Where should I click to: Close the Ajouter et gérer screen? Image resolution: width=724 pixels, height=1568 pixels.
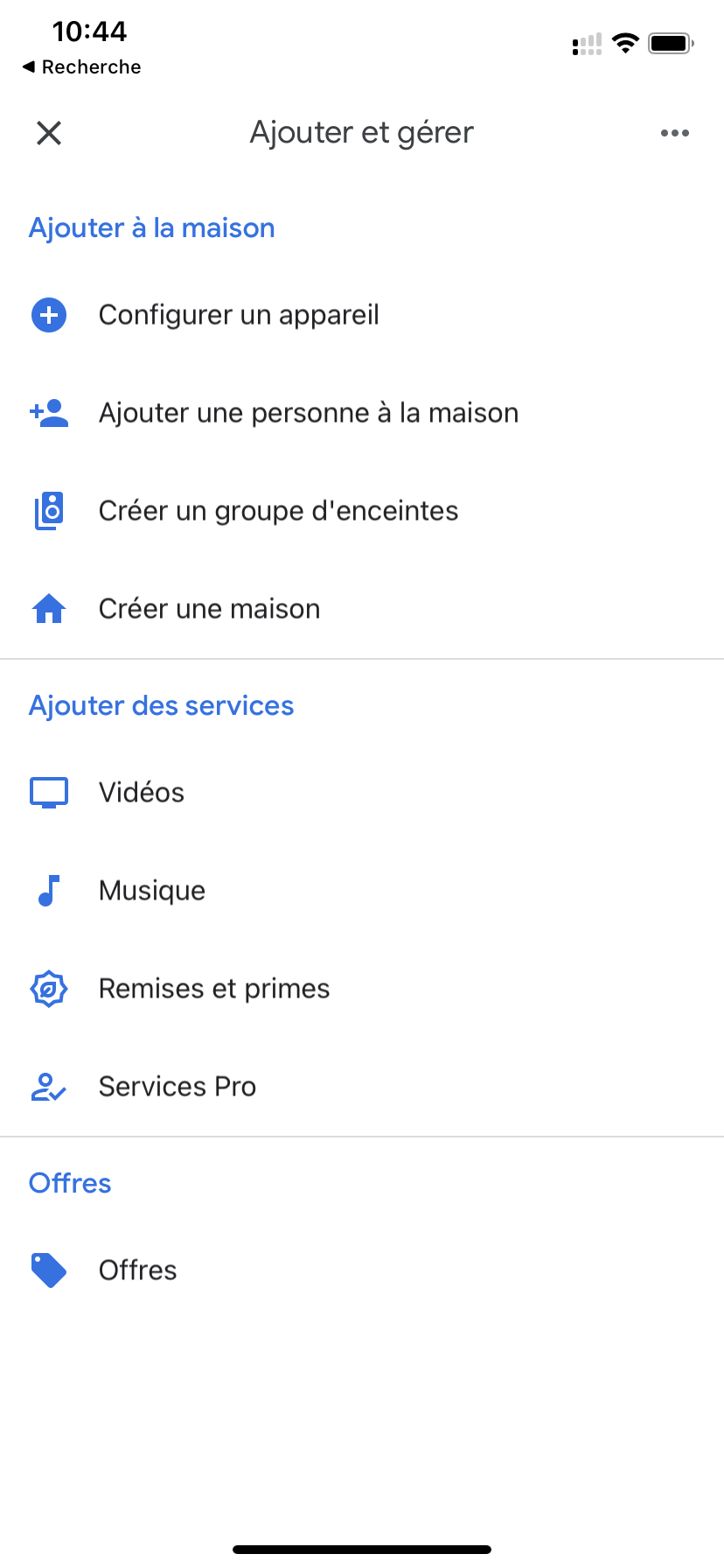tap(49, 133)
